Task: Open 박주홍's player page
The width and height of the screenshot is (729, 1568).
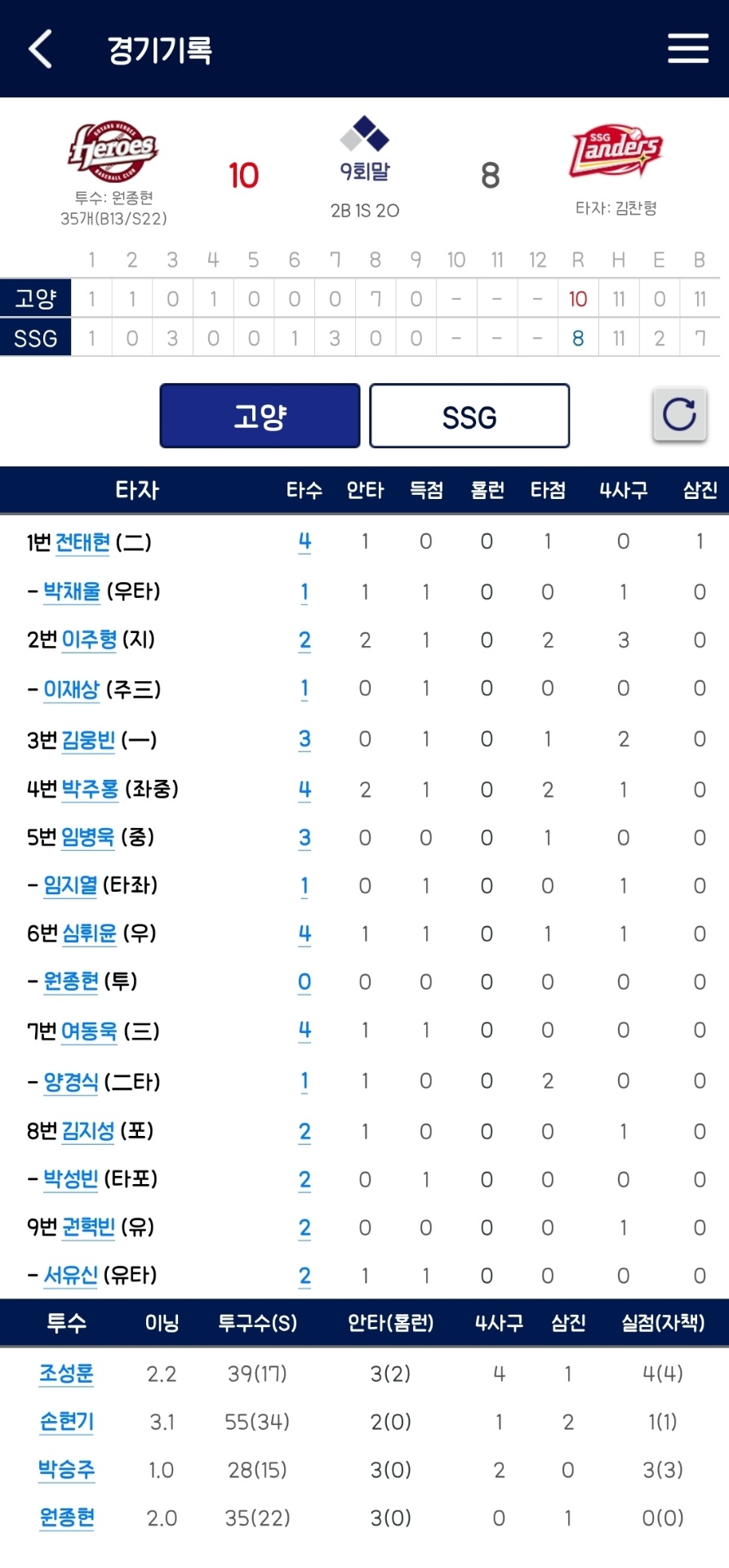Action: tap(90, 789)
